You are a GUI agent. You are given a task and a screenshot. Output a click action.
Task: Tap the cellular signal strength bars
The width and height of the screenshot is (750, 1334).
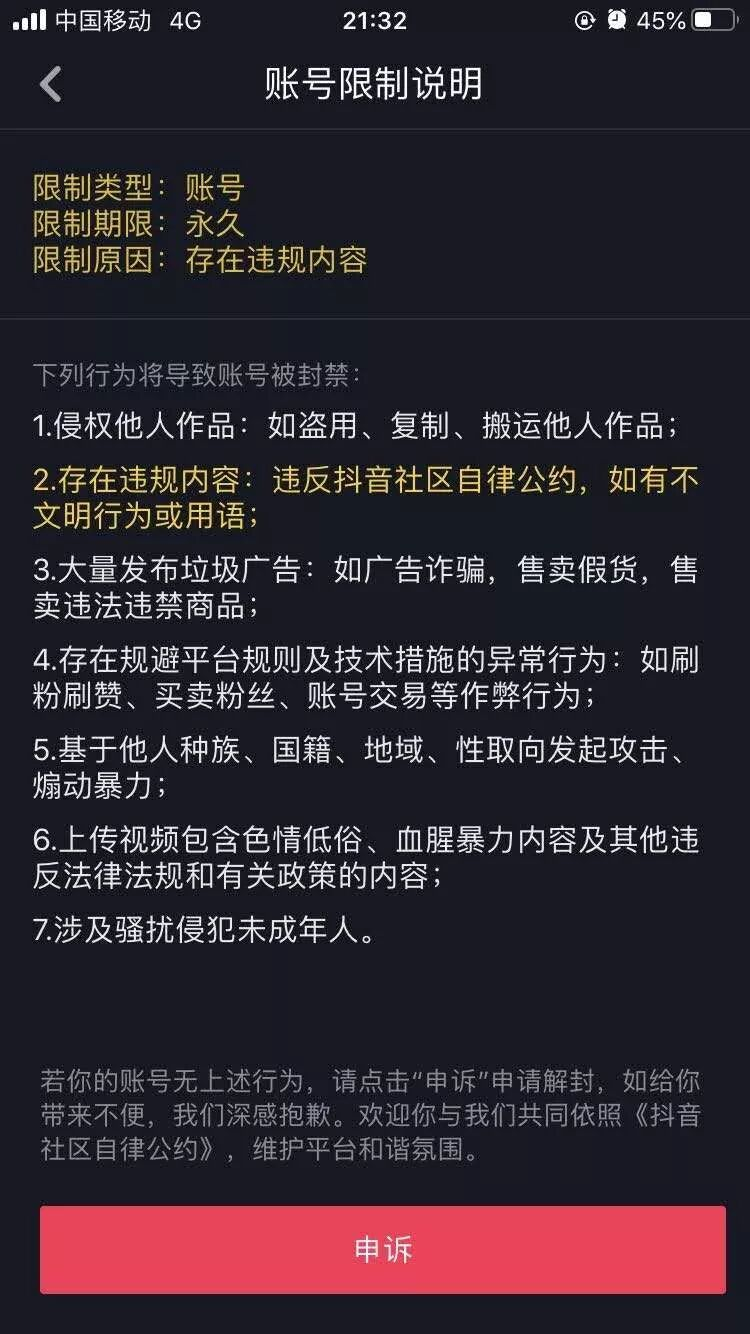32,19
